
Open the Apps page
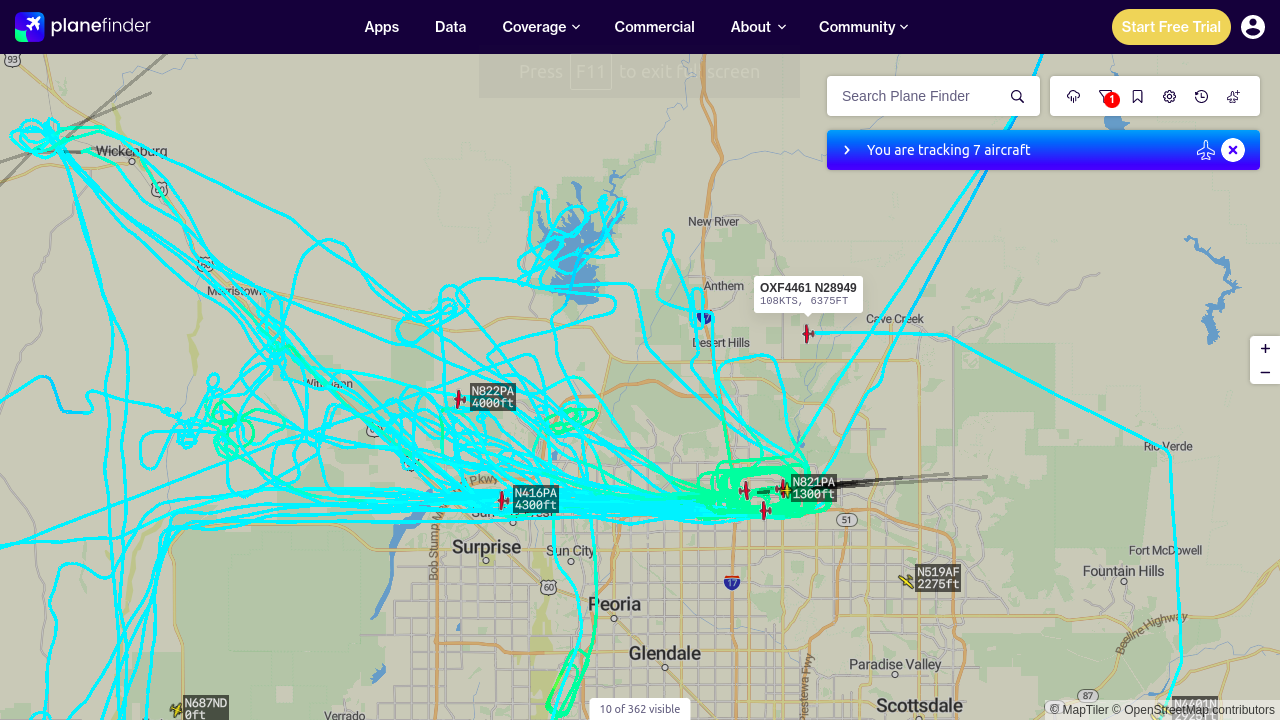click(381, 27)
